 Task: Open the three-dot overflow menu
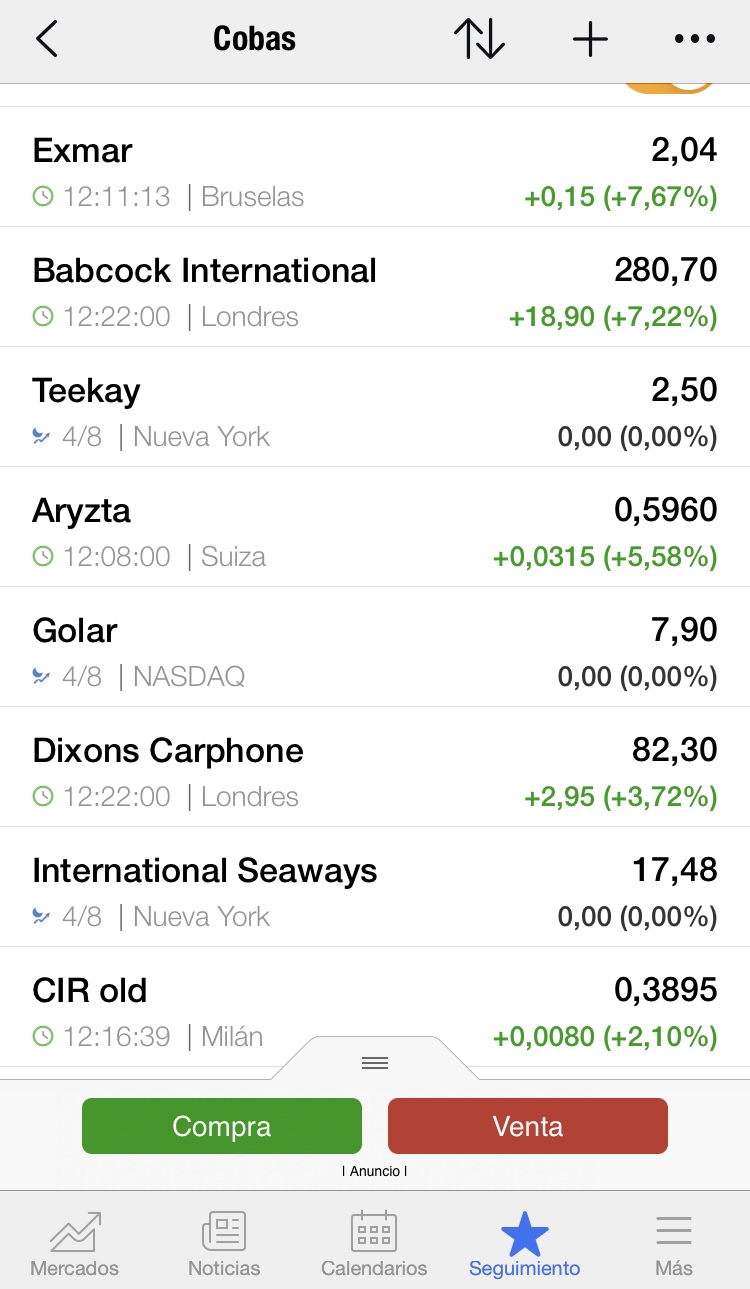(x=695, y=40)
